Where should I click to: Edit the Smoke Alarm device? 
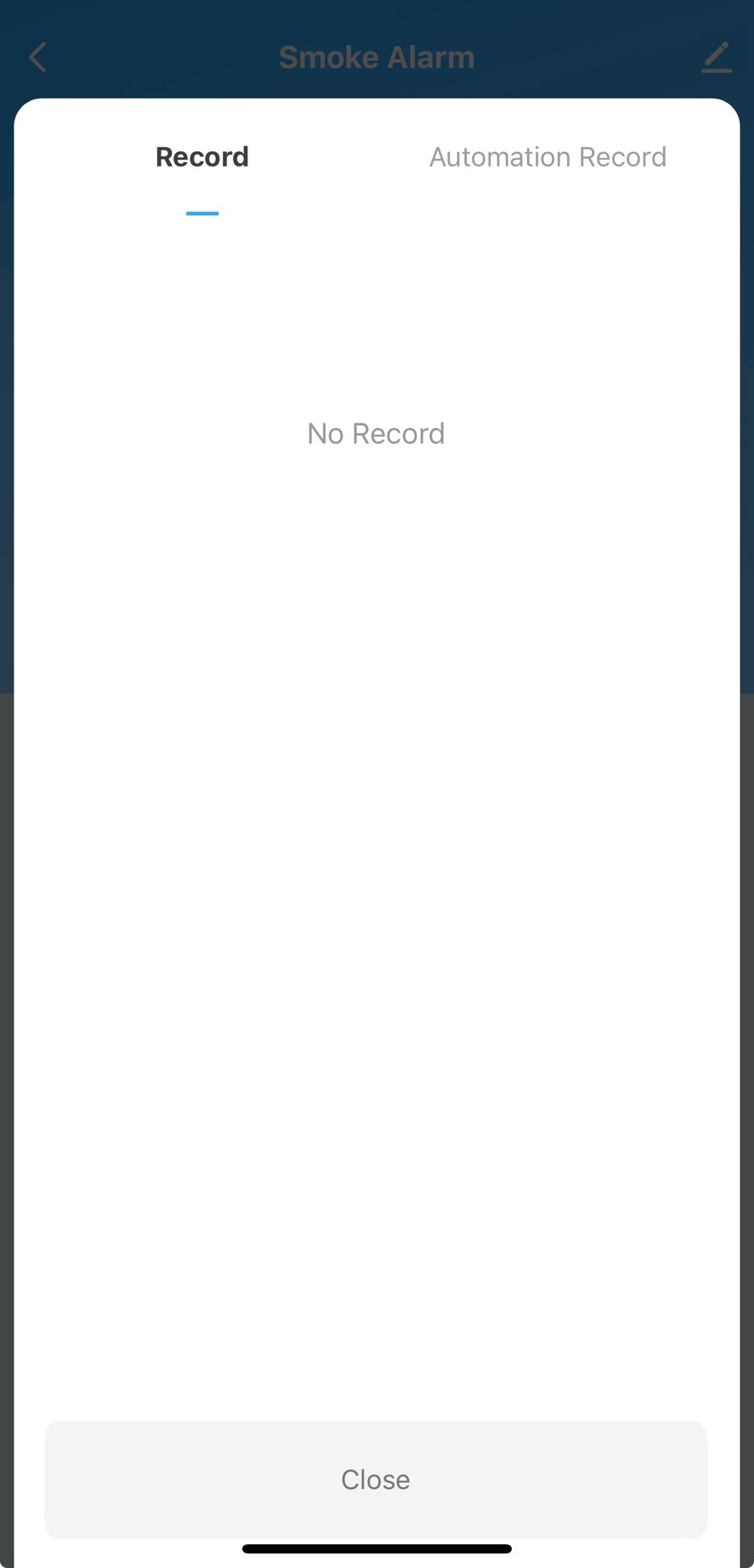[x=716, y=58]
